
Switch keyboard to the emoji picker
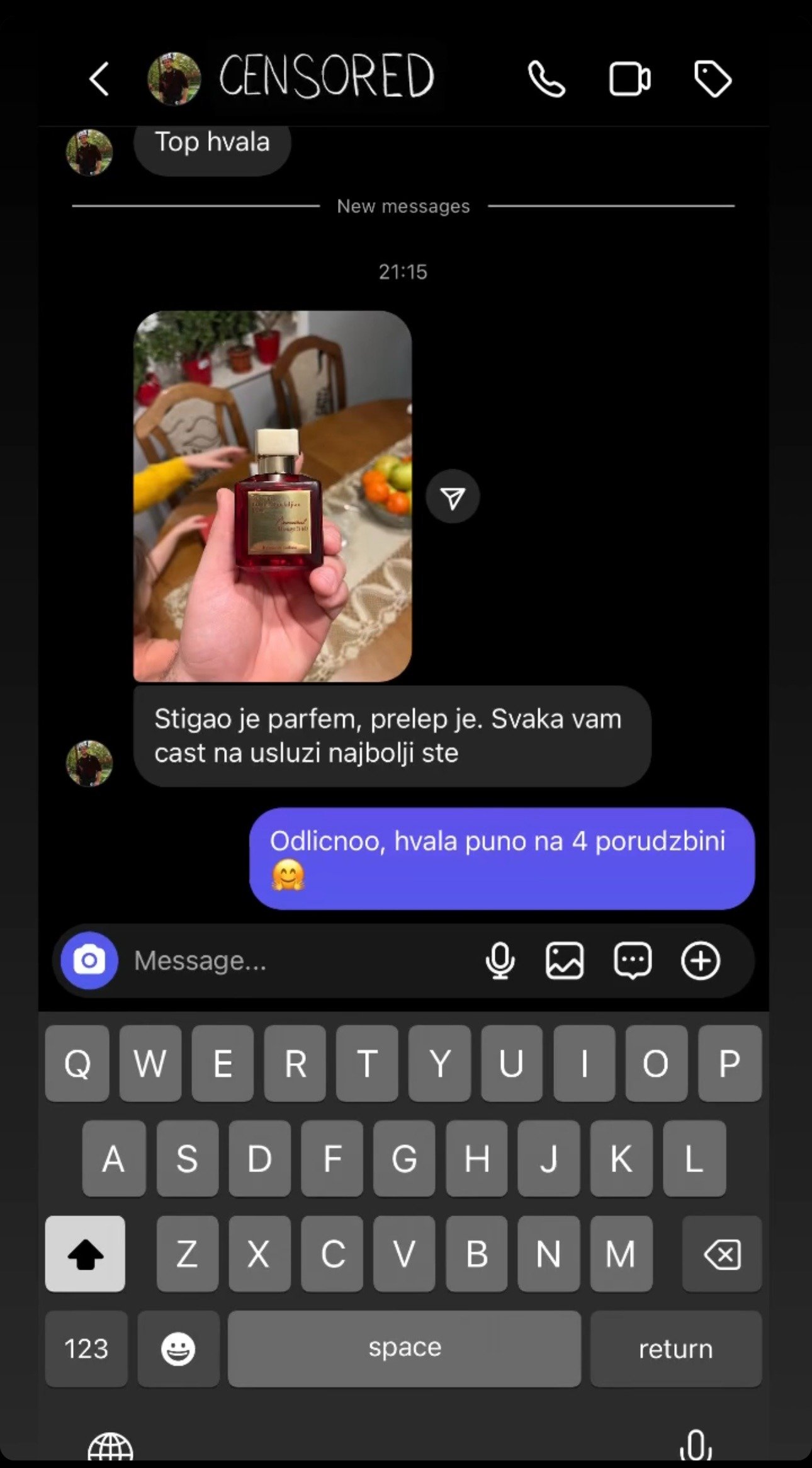[178, 1348]
